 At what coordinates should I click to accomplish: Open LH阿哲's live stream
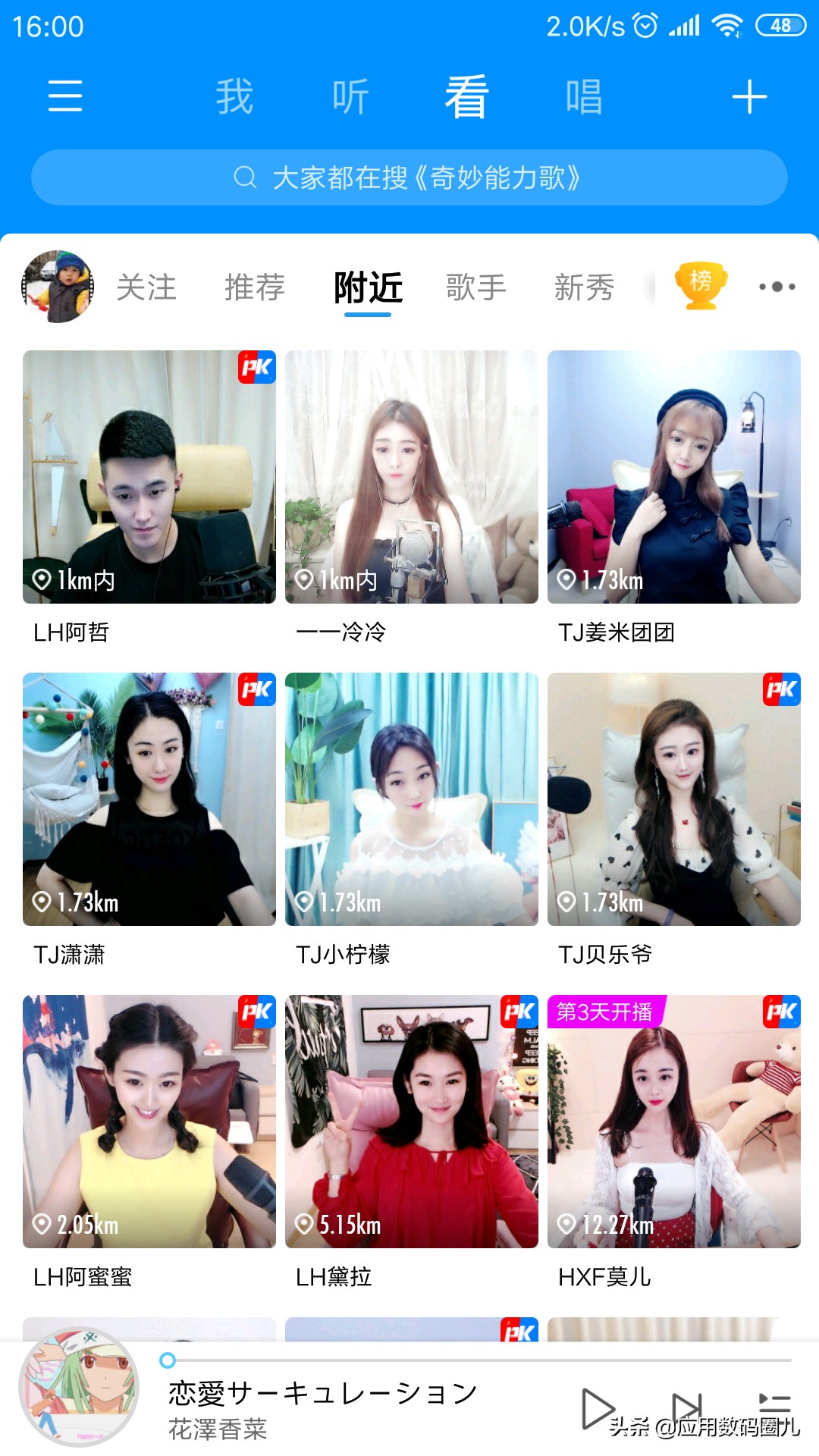149,478
